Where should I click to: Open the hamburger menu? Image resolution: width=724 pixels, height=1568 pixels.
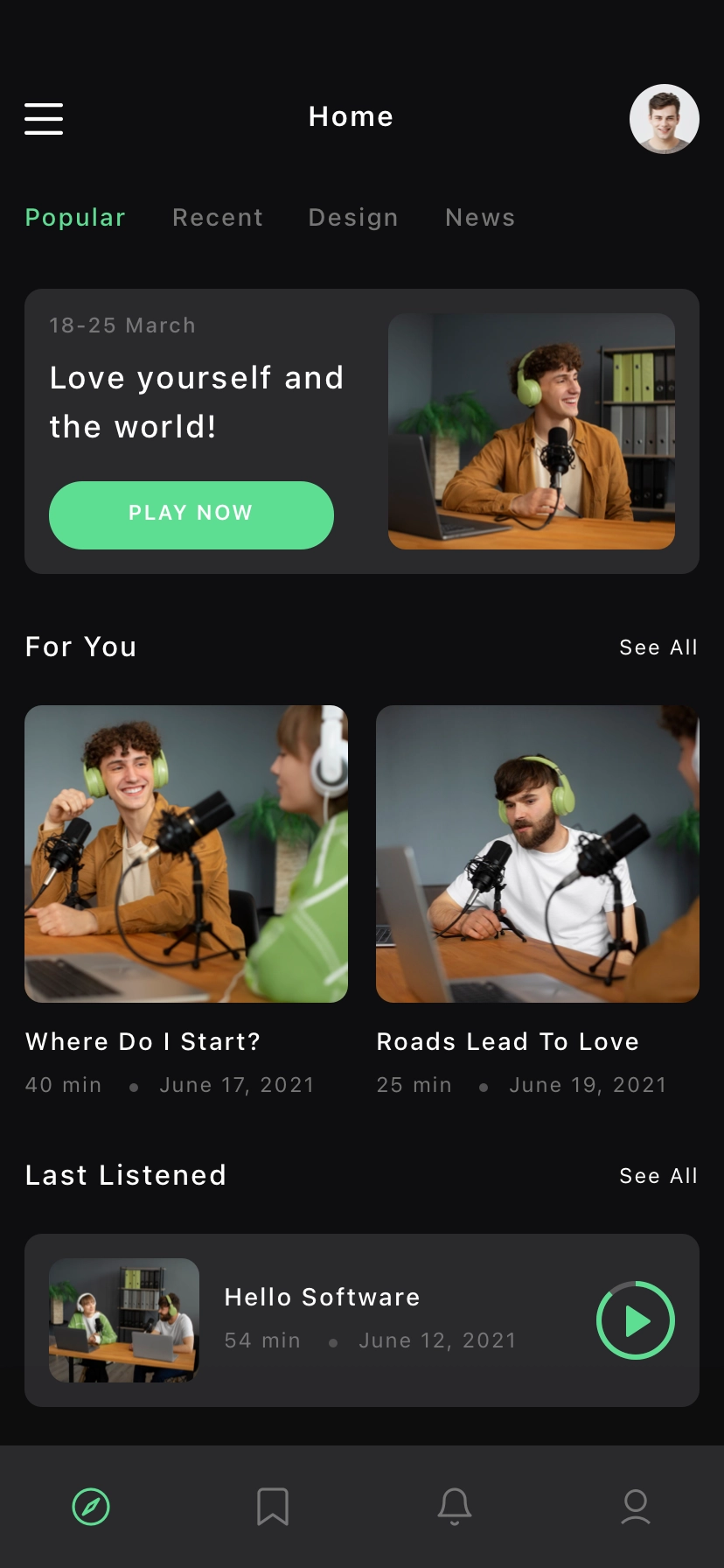coord(44,119)
